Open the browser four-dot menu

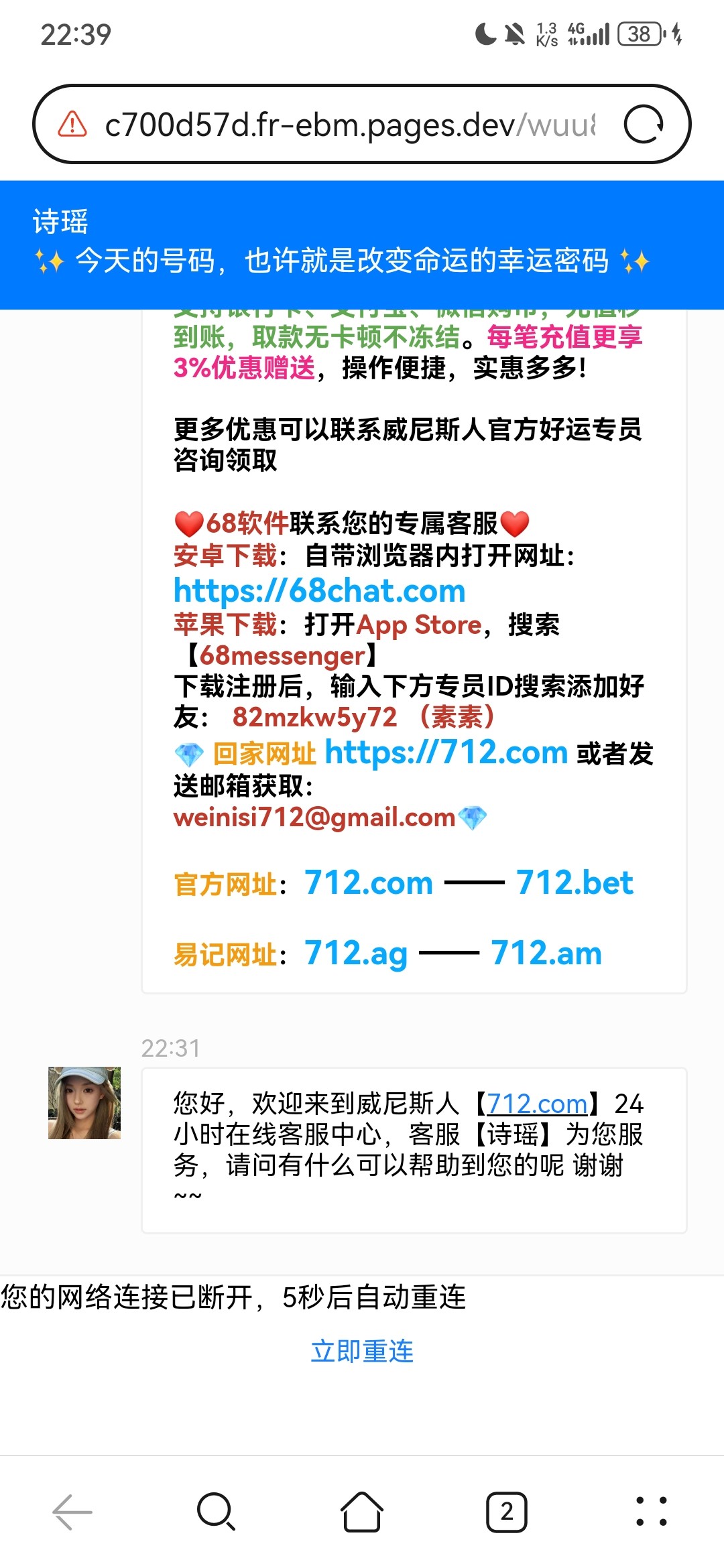pos(651,1512)
